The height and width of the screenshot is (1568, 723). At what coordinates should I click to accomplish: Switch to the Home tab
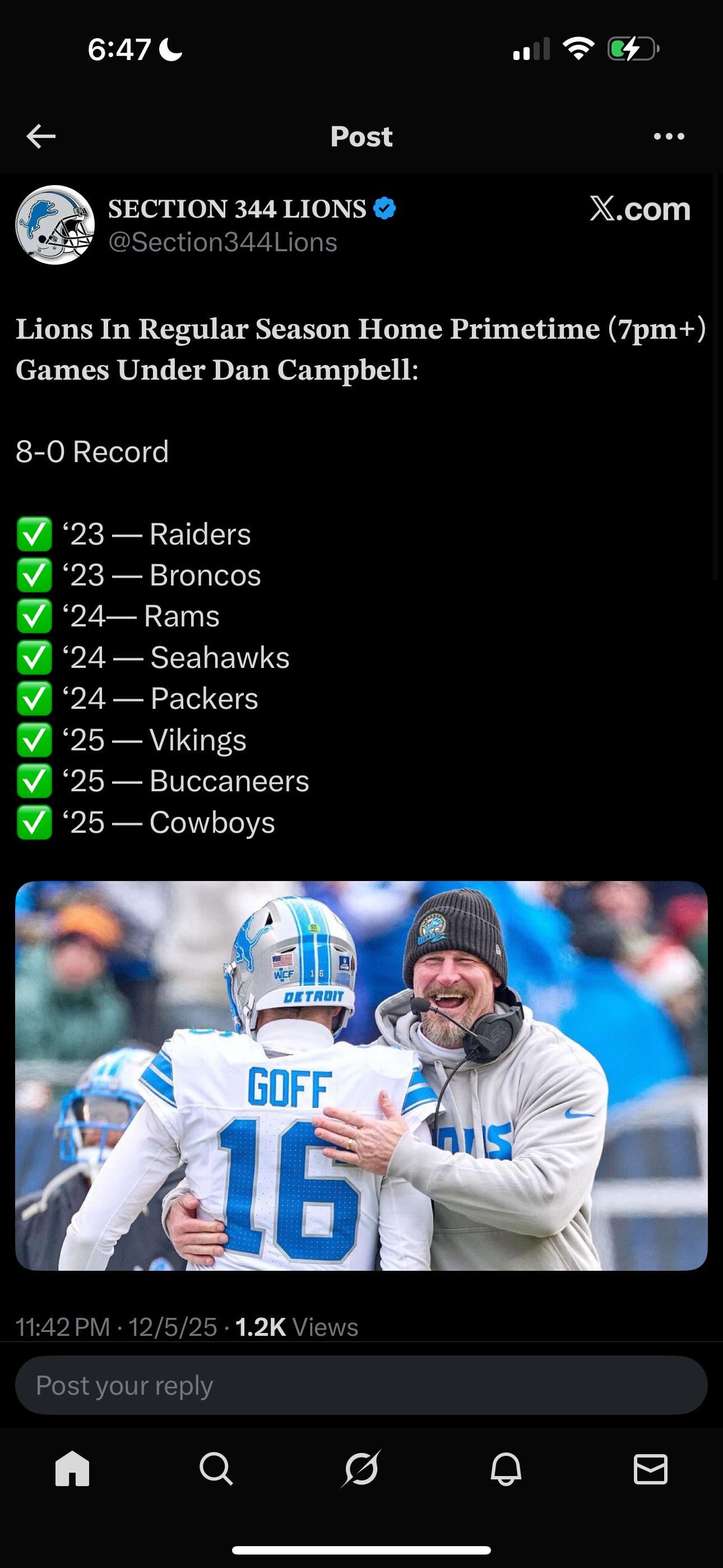point(72,1468)
